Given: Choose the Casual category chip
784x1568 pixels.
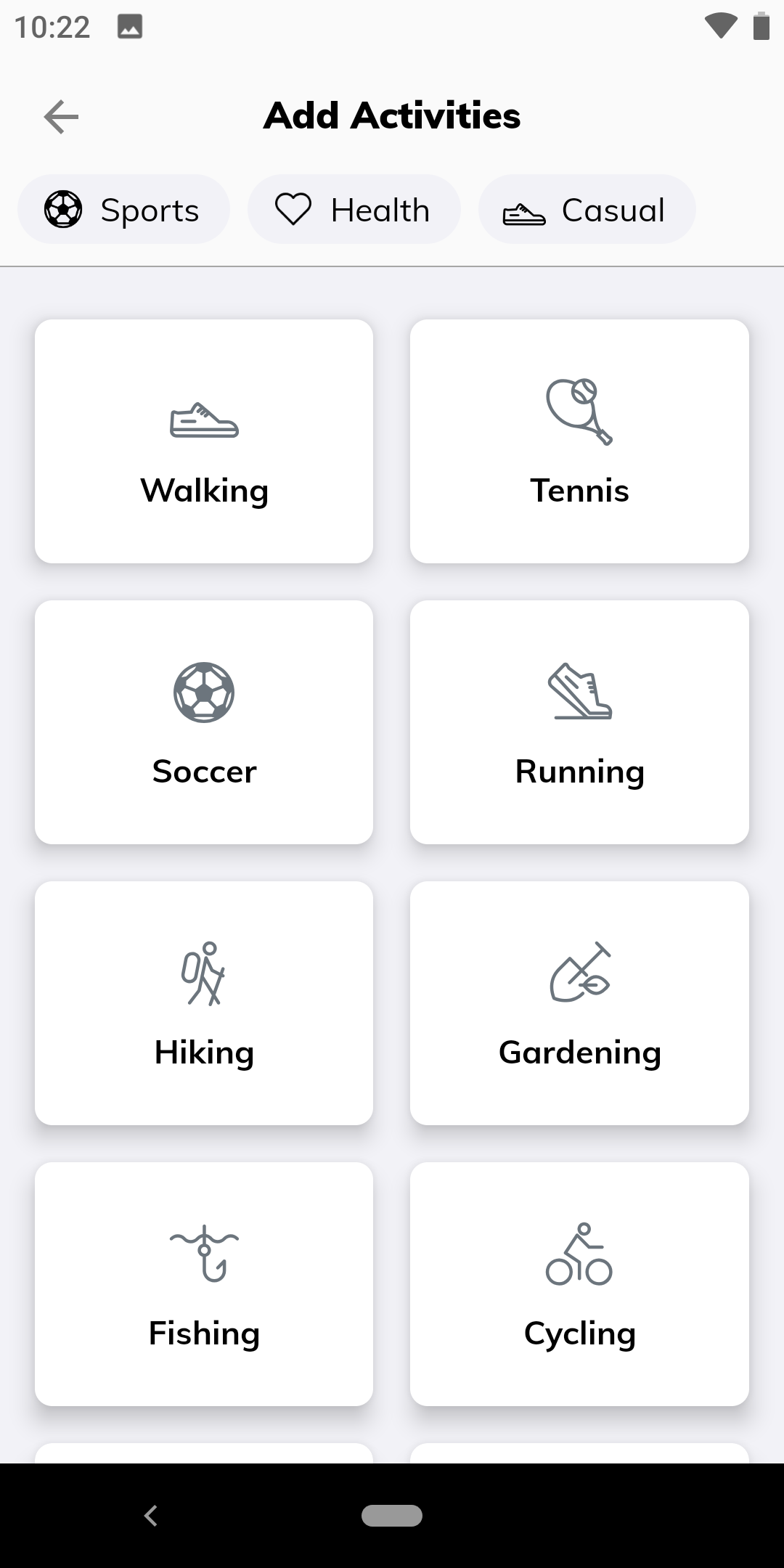Looking at the screenshot, I should (x=587, y=210).
